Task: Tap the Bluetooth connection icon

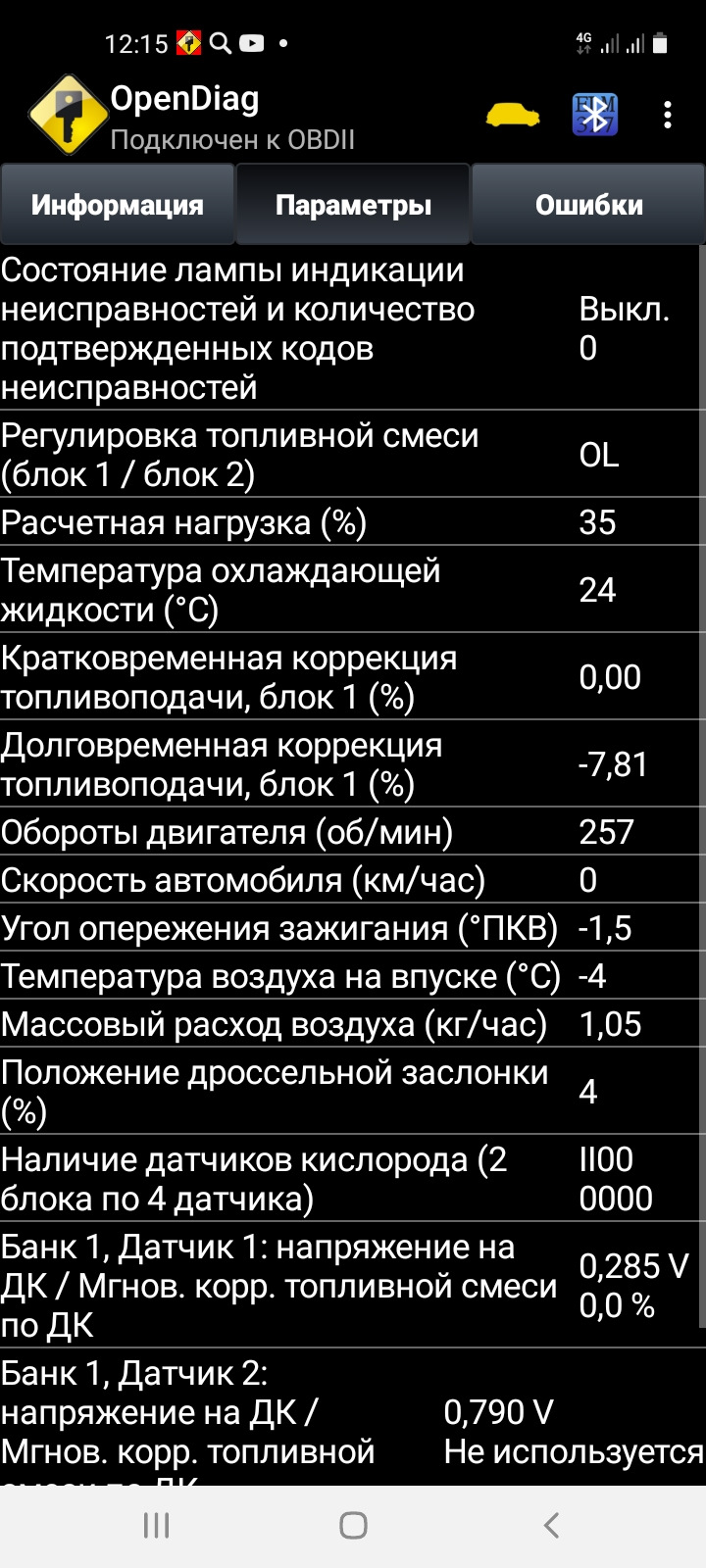Action: point(594,116)
